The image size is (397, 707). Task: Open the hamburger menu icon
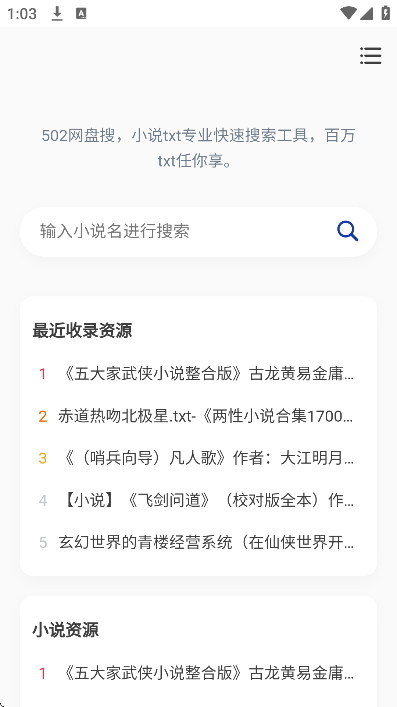pyautogui.click(x=370, y=56)
